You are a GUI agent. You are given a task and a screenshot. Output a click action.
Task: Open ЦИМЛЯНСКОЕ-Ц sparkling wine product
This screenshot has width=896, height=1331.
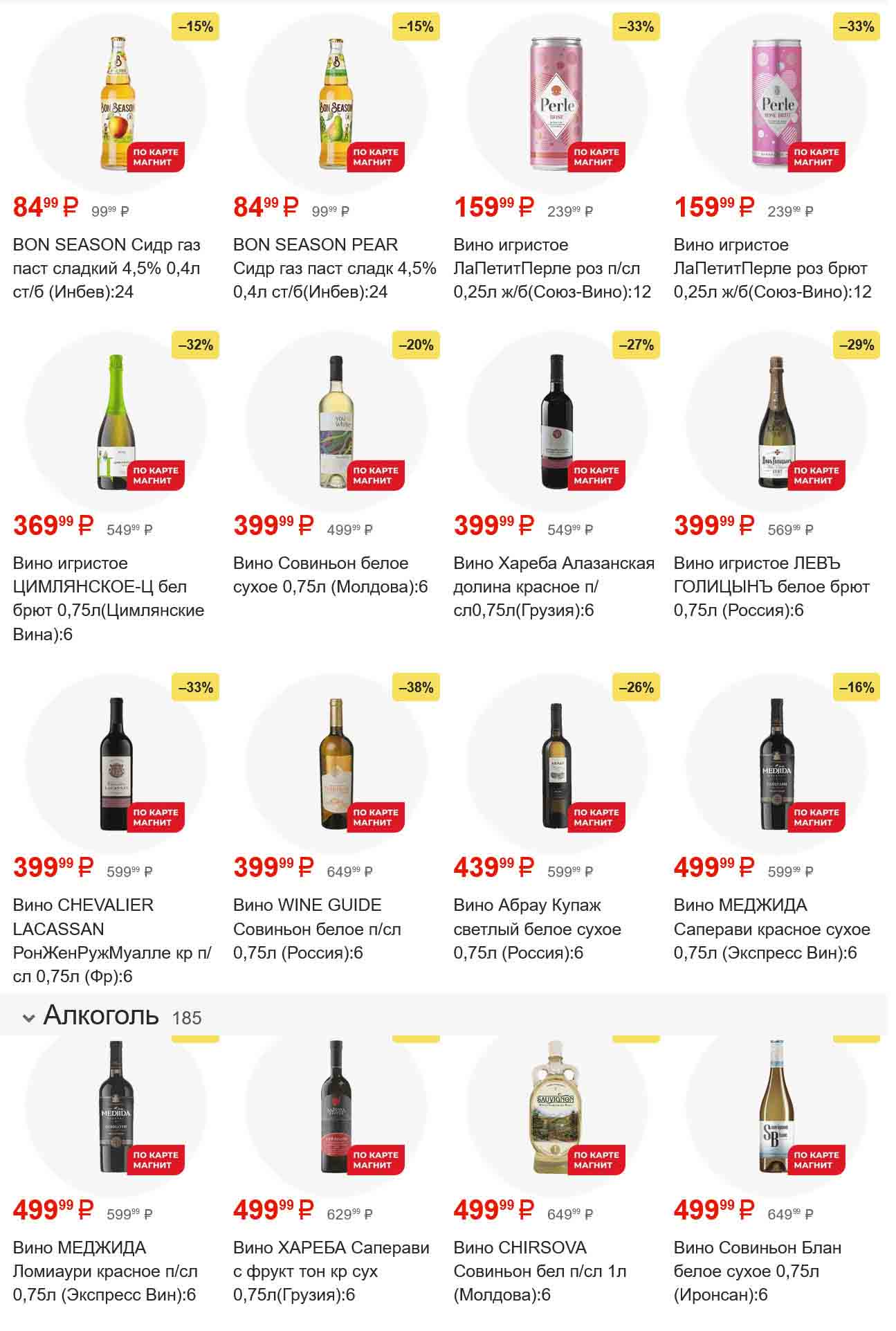(116, 422)
